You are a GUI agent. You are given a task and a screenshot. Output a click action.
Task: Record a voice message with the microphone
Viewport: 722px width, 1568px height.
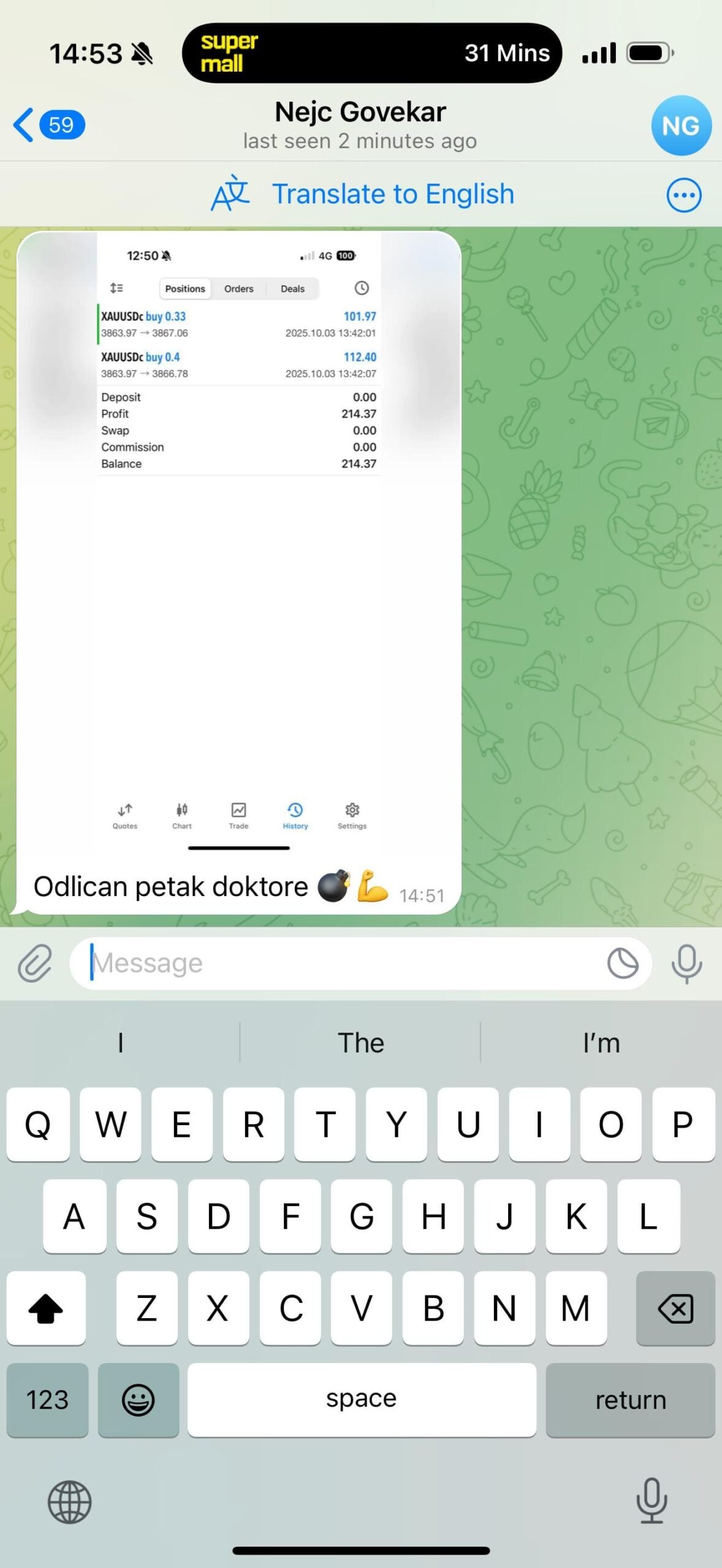pos(686,963)
